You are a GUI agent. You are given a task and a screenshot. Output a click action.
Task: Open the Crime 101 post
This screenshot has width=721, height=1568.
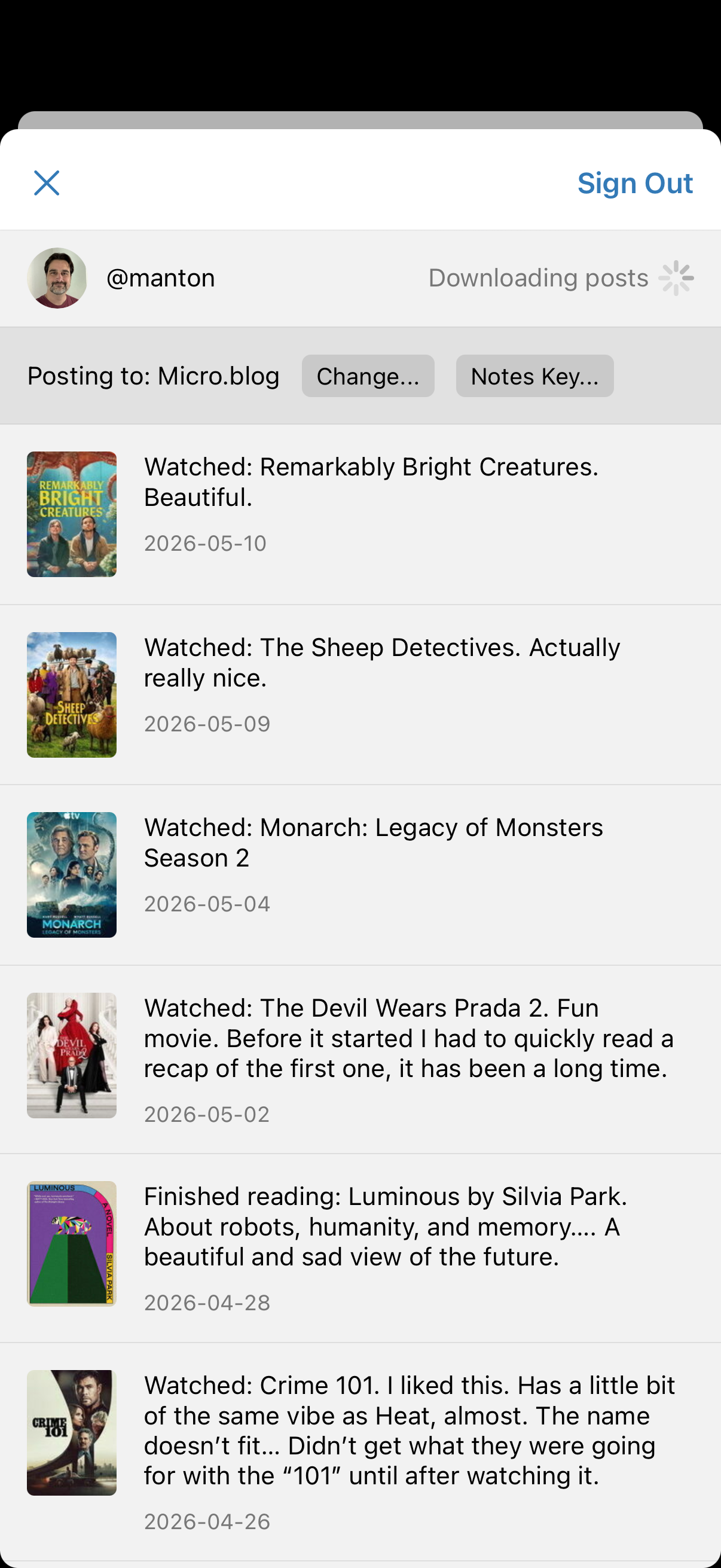360,1452
